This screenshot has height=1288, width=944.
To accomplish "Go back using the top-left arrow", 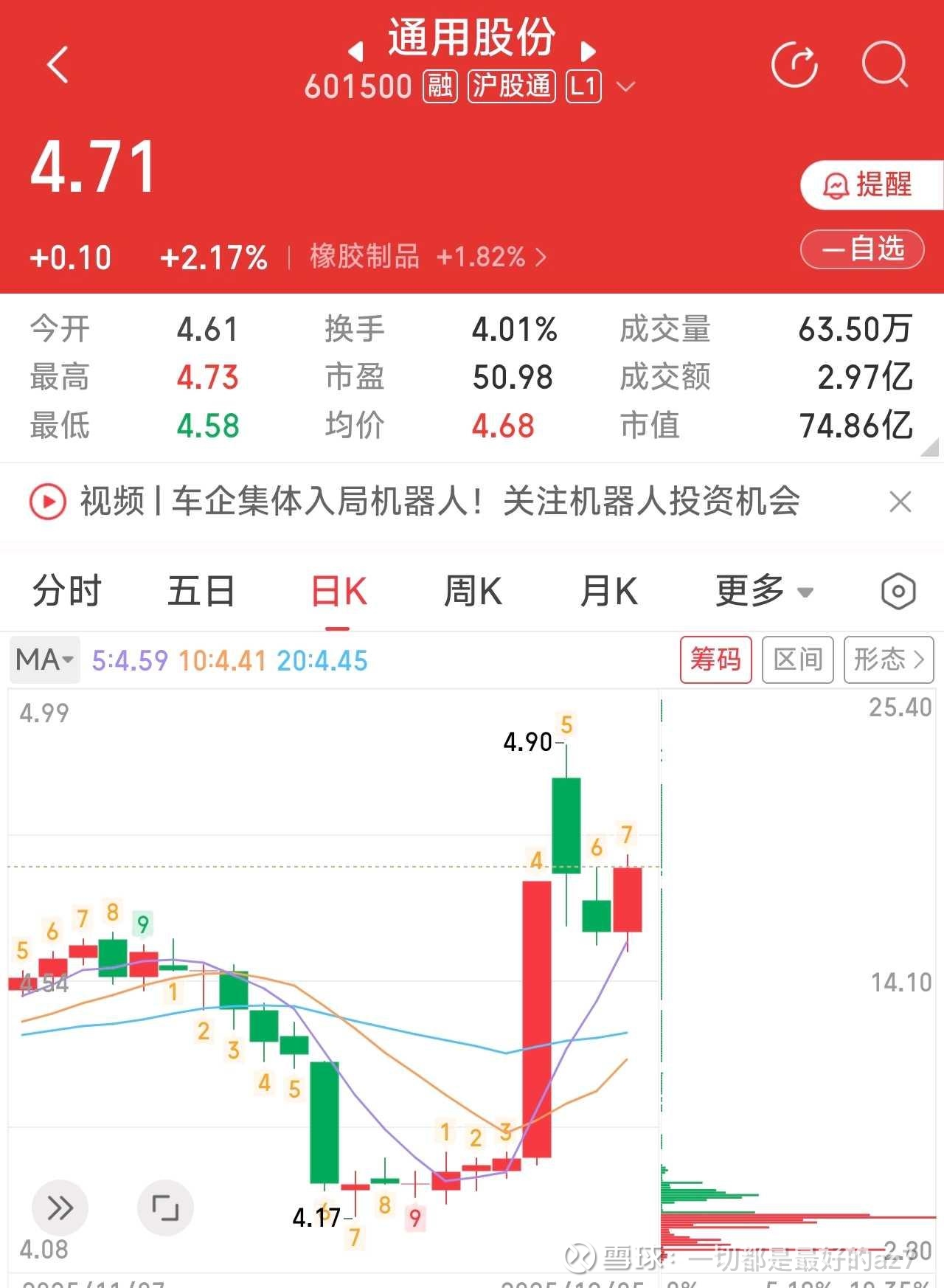I will (58, 65).
